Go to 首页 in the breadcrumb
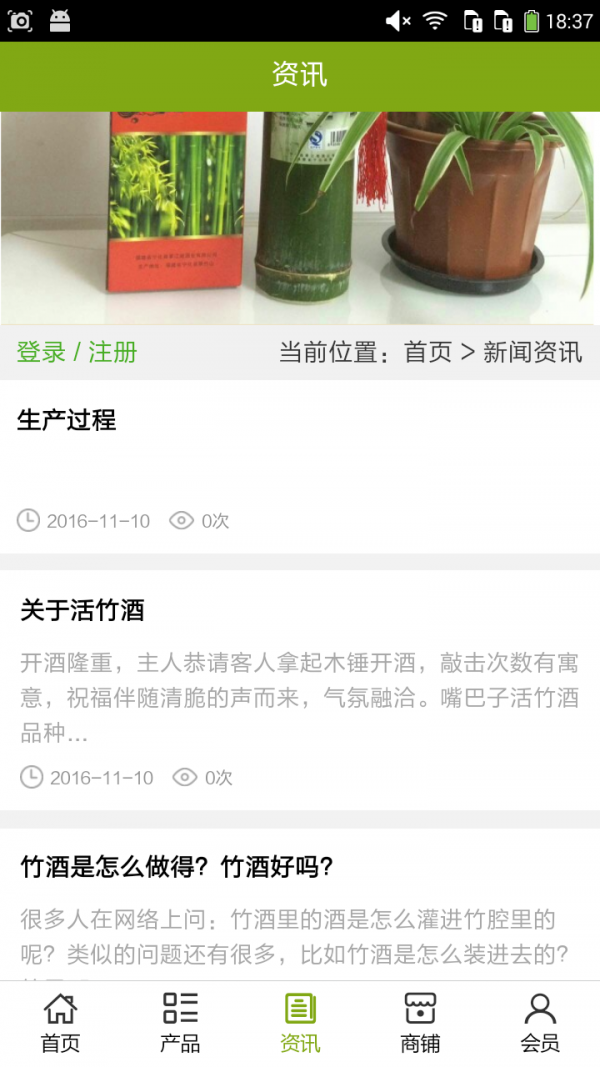 click(428, 352)
